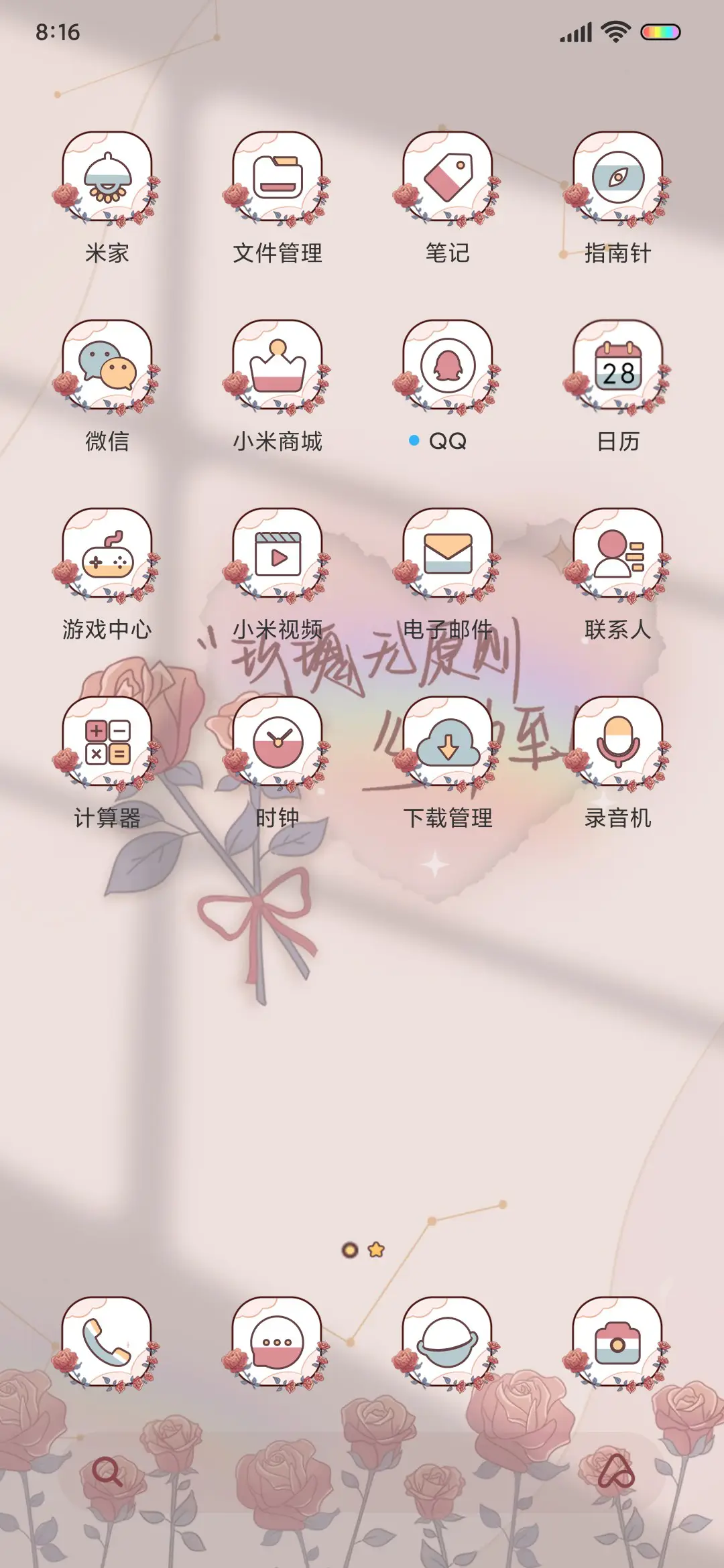The height and width of the screenshot is (1568, 724).
Task: Open the 日历 calendar showing 28
Action: pyautogui.click(x=617, y=369)
